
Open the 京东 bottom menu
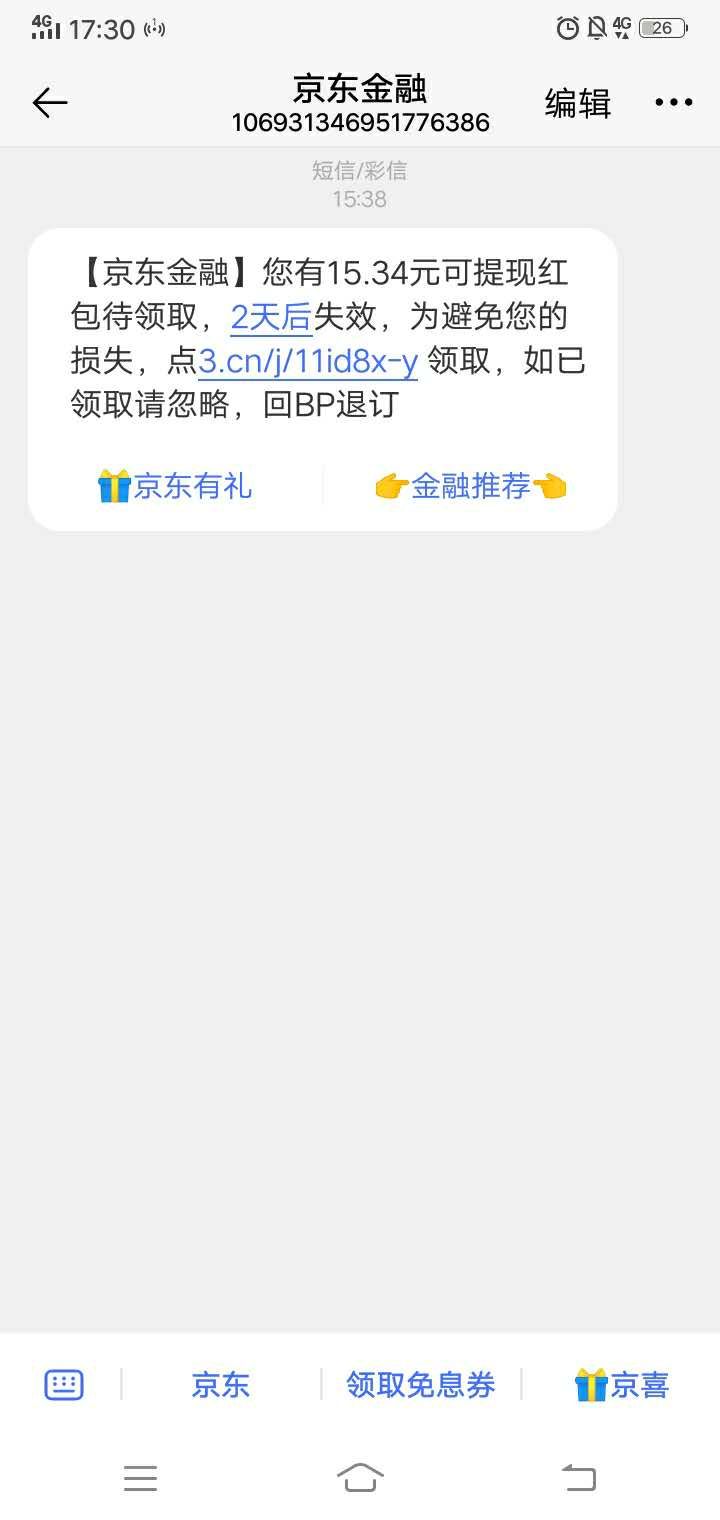click(x=220, y=1385)
